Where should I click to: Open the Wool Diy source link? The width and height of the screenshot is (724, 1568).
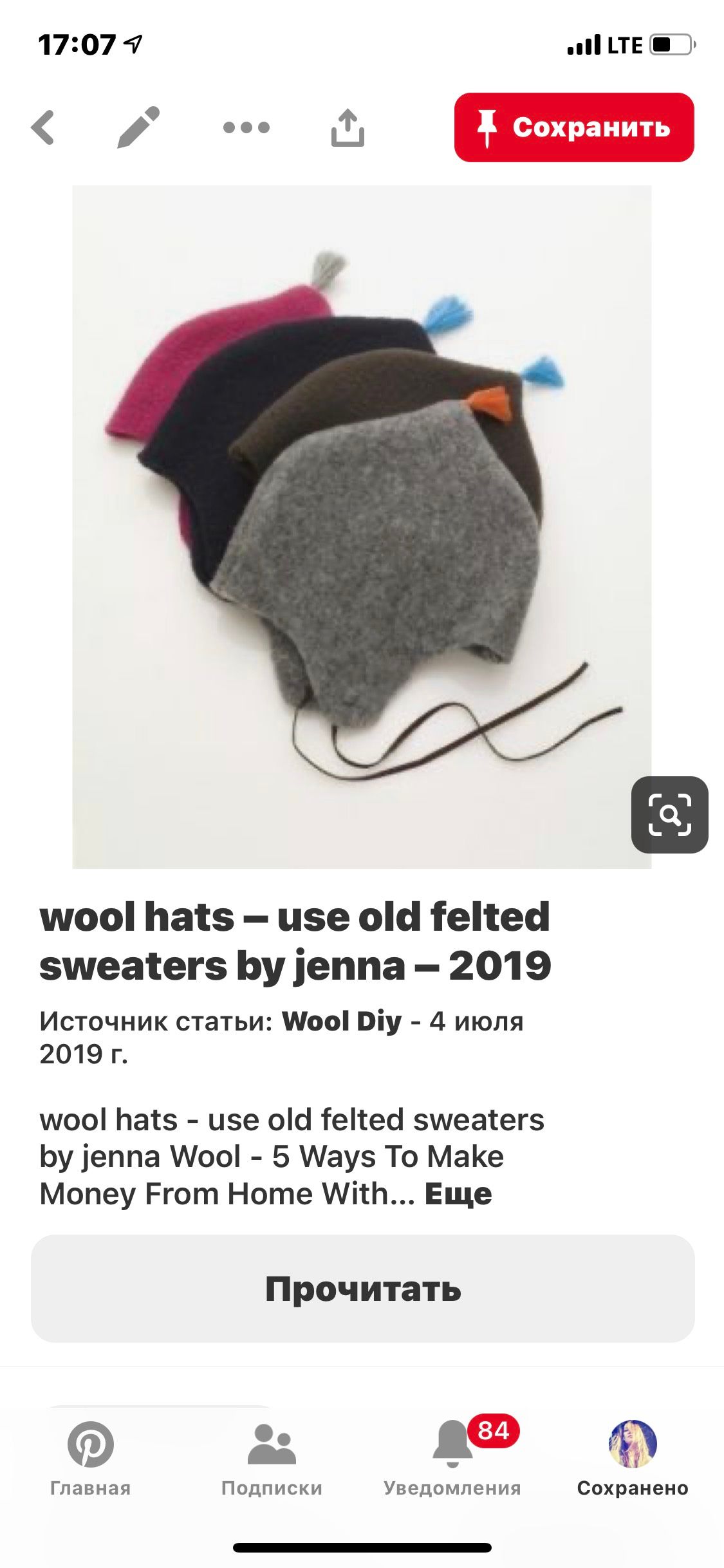coord(341,1022)
